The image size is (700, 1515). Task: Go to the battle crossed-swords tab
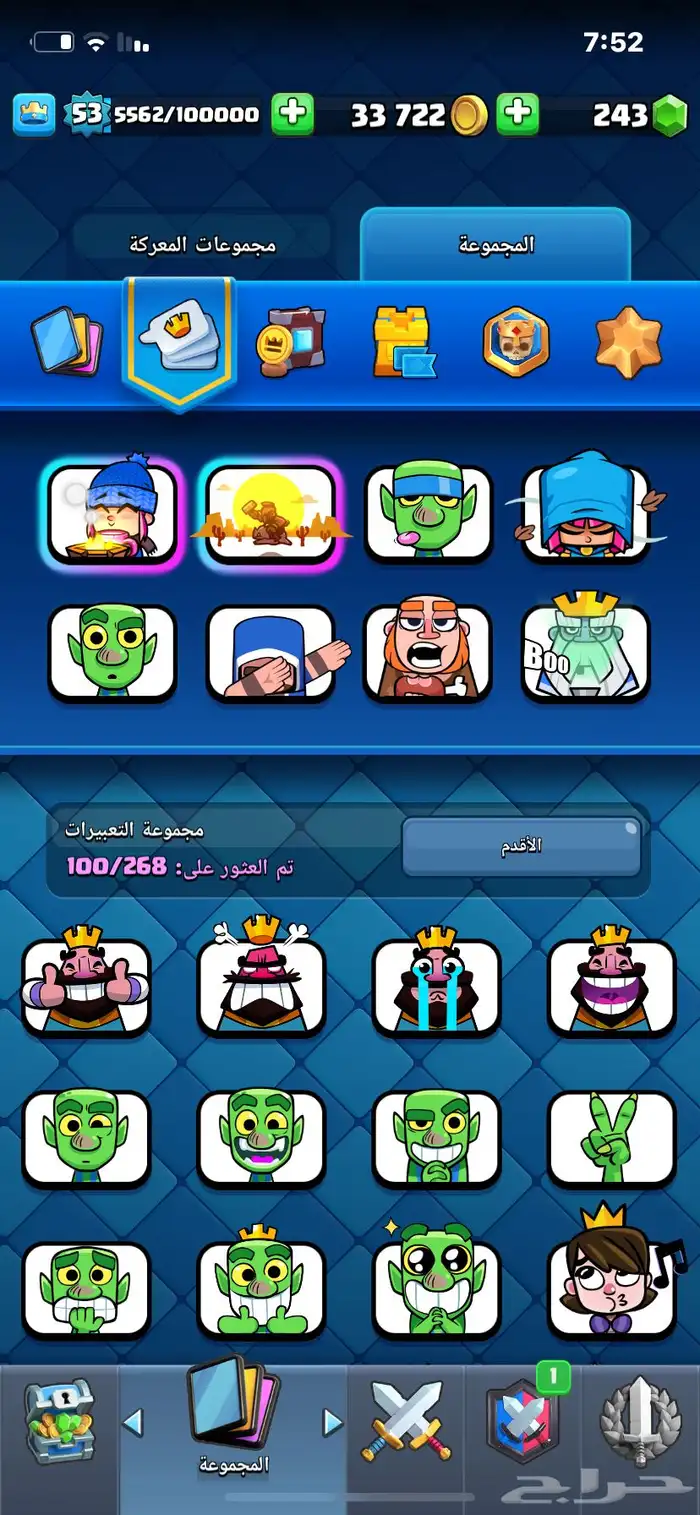[406, 1421]
